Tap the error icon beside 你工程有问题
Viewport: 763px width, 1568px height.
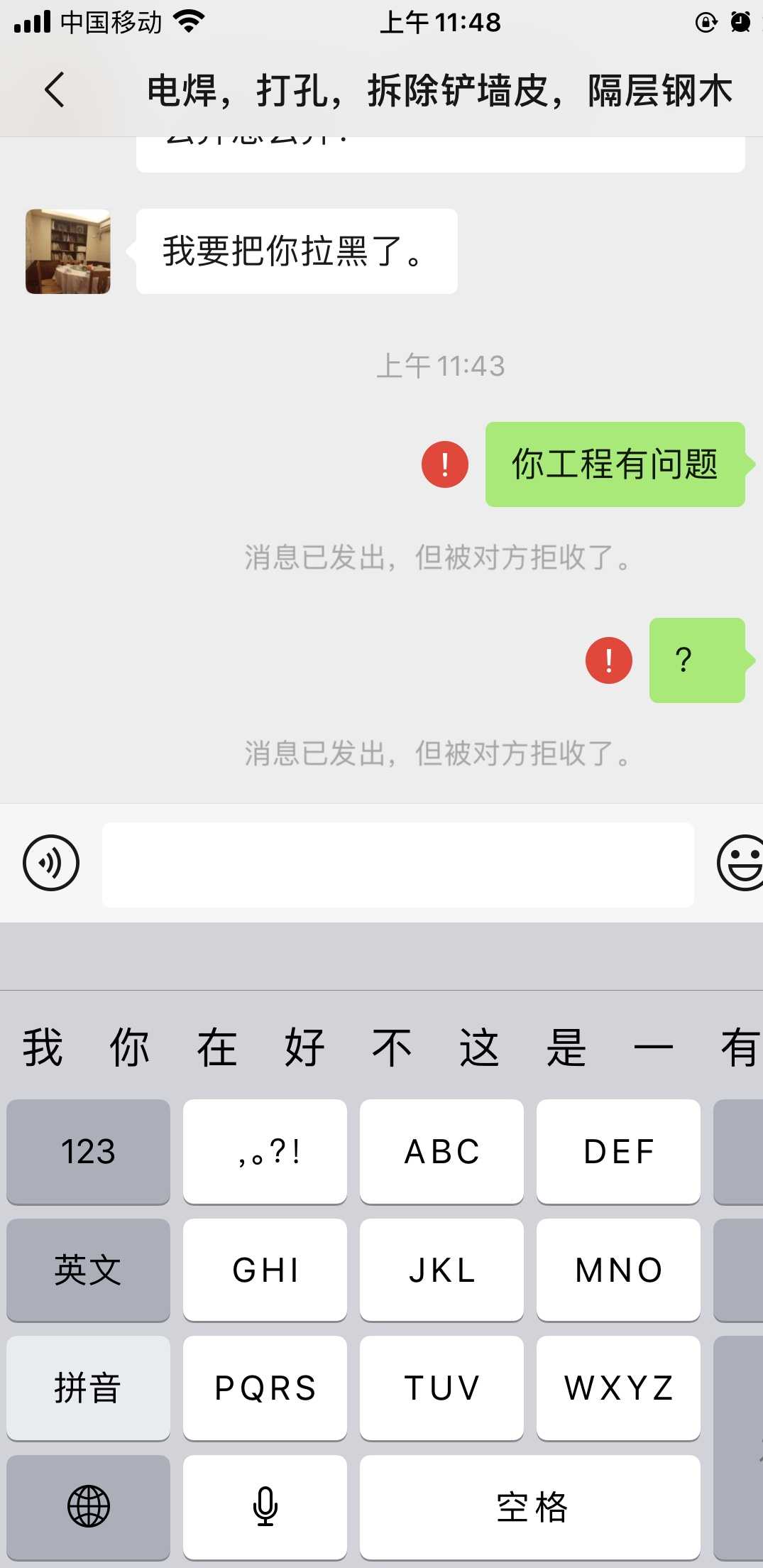[445, 464]
